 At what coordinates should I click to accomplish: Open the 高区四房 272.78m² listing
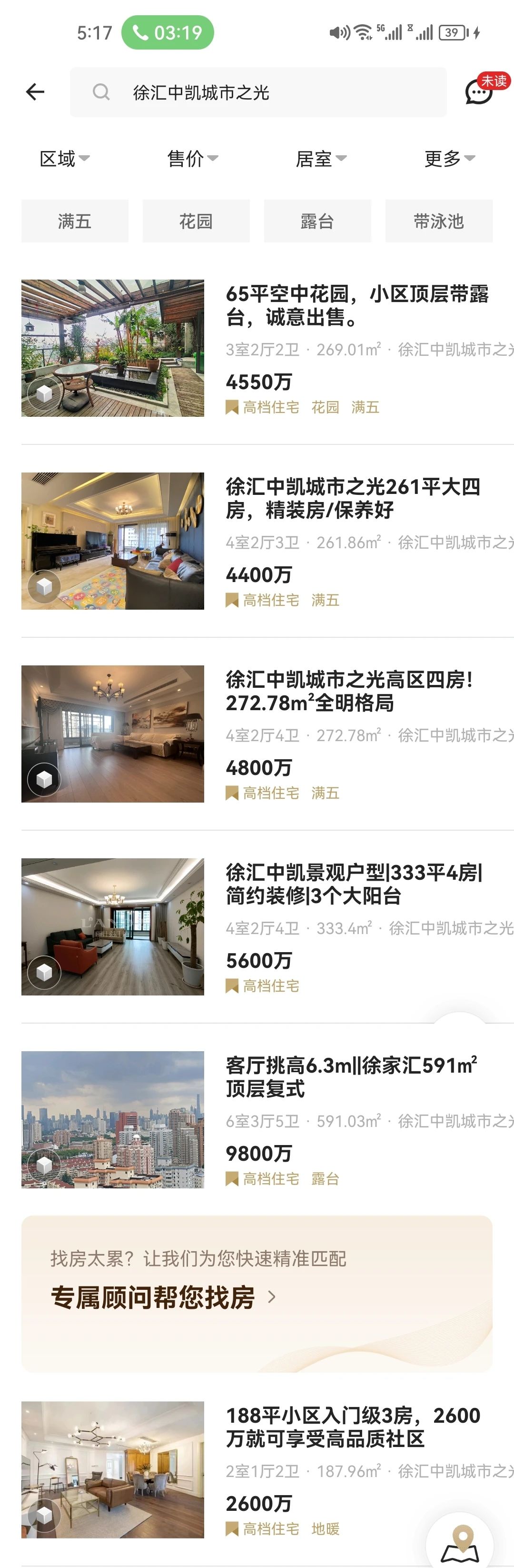[x=349, y=691]
